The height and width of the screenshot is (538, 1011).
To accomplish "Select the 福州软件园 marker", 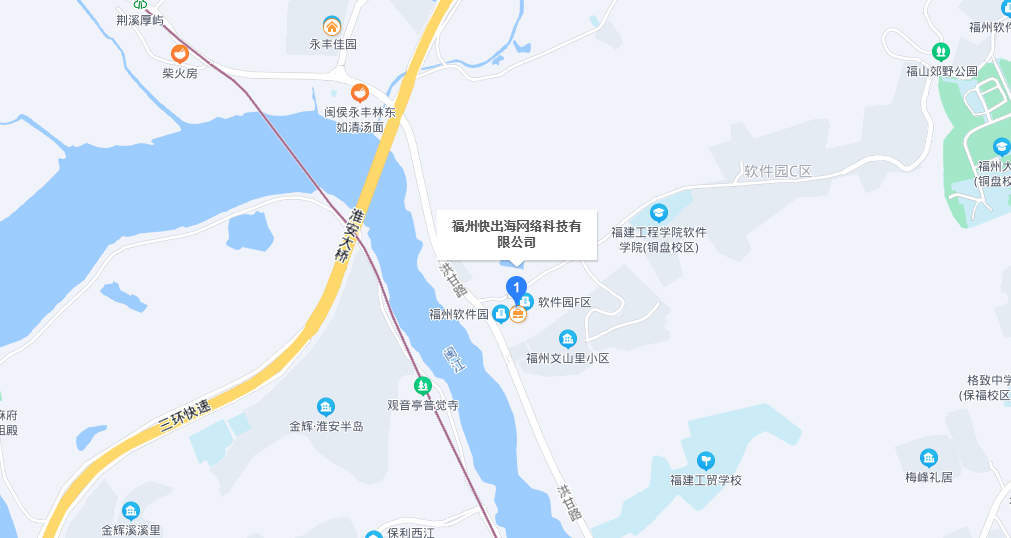I will click(x=501, y=314).
